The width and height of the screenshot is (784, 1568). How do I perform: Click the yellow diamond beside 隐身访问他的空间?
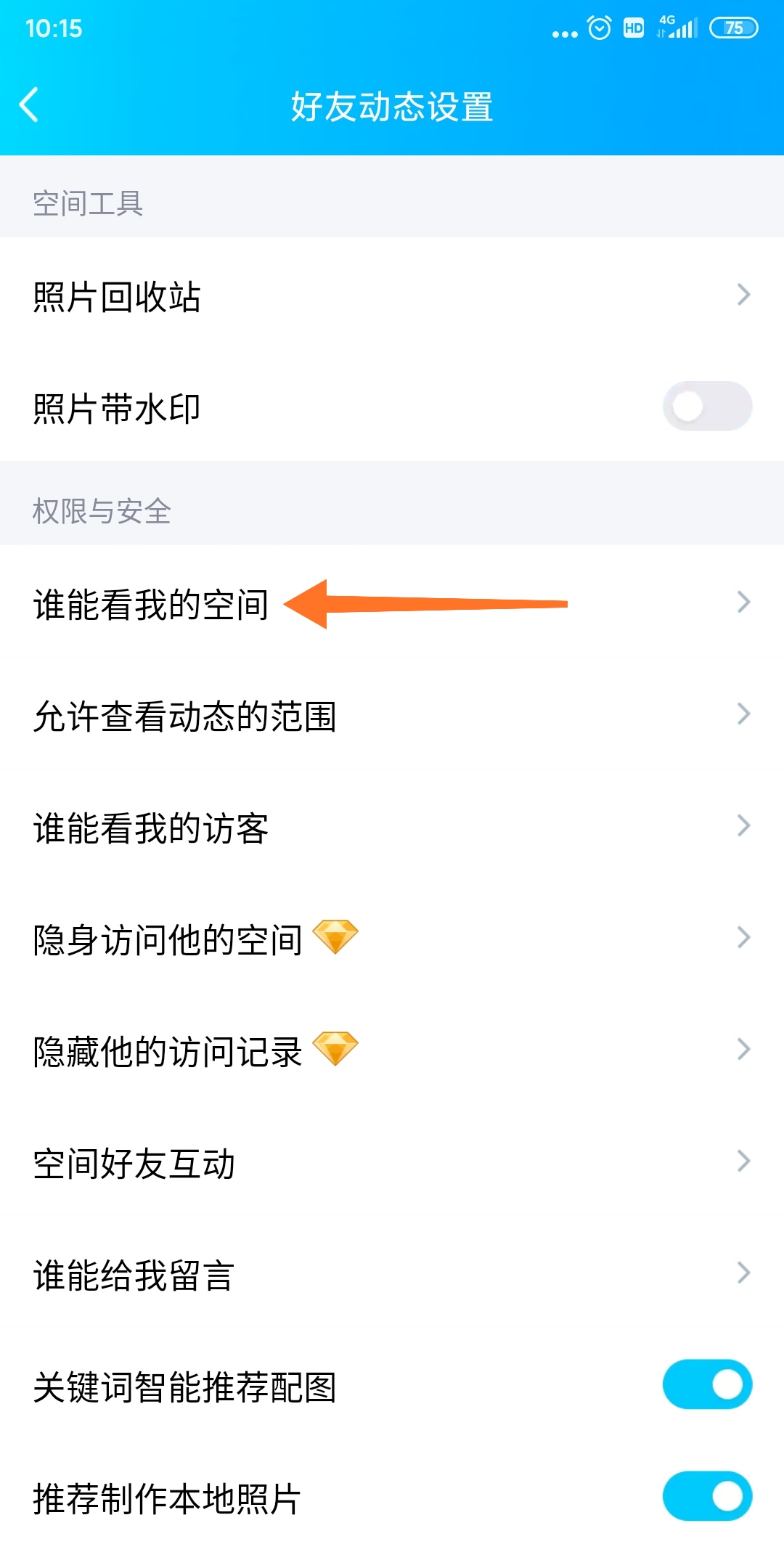(x=336, y=936)
